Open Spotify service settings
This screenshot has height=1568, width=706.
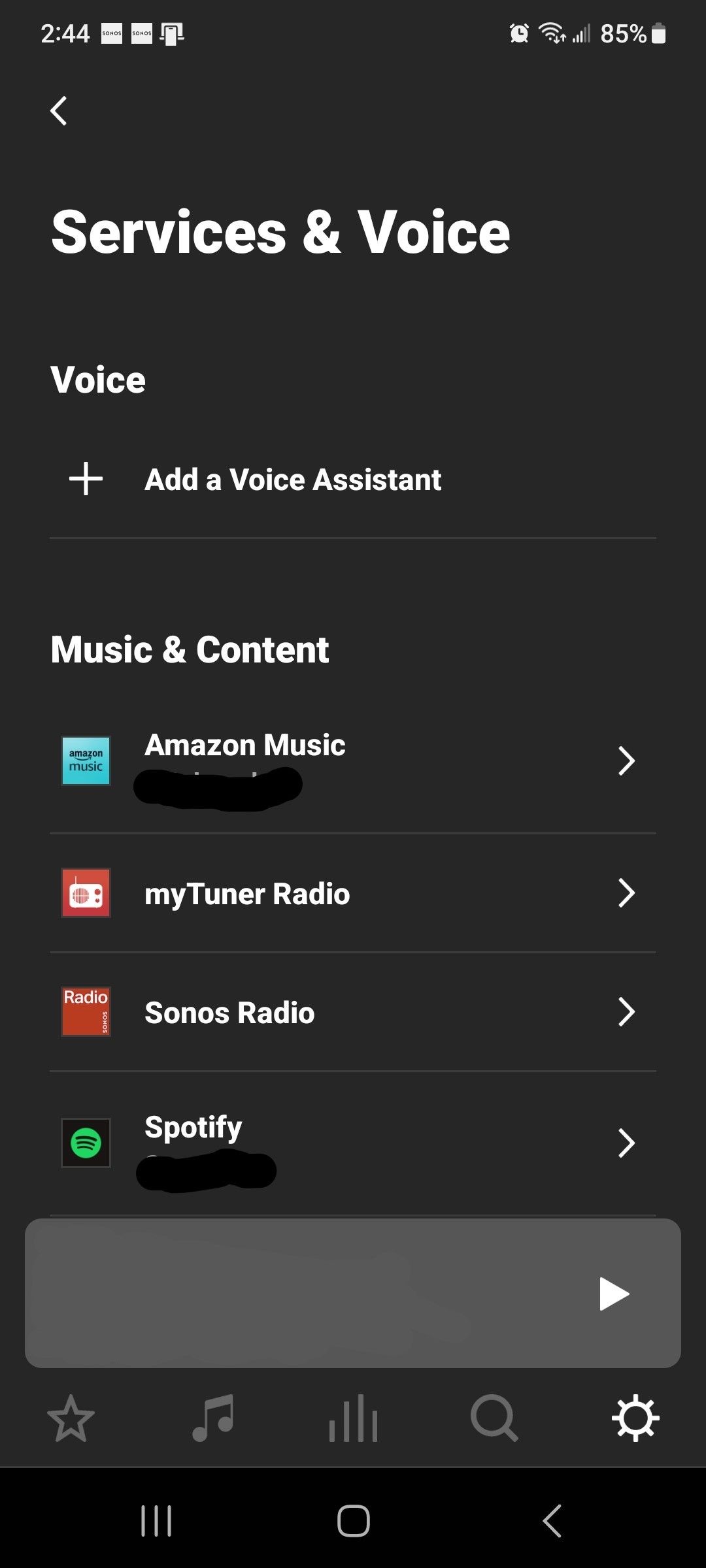click(x=353, y=1143)
